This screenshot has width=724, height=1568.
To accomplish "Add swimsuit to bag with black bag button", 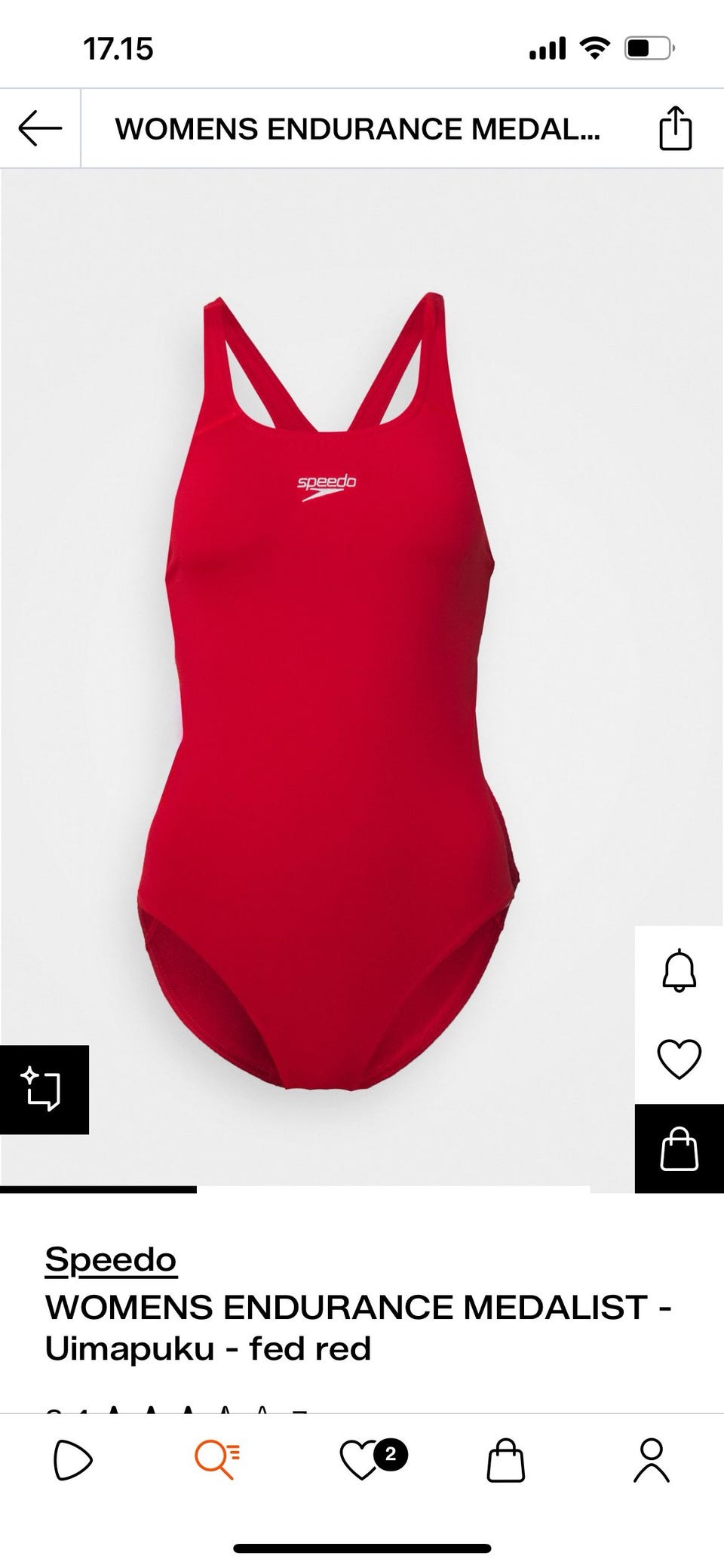I will pyautogui.click(x=679, y=1148).
